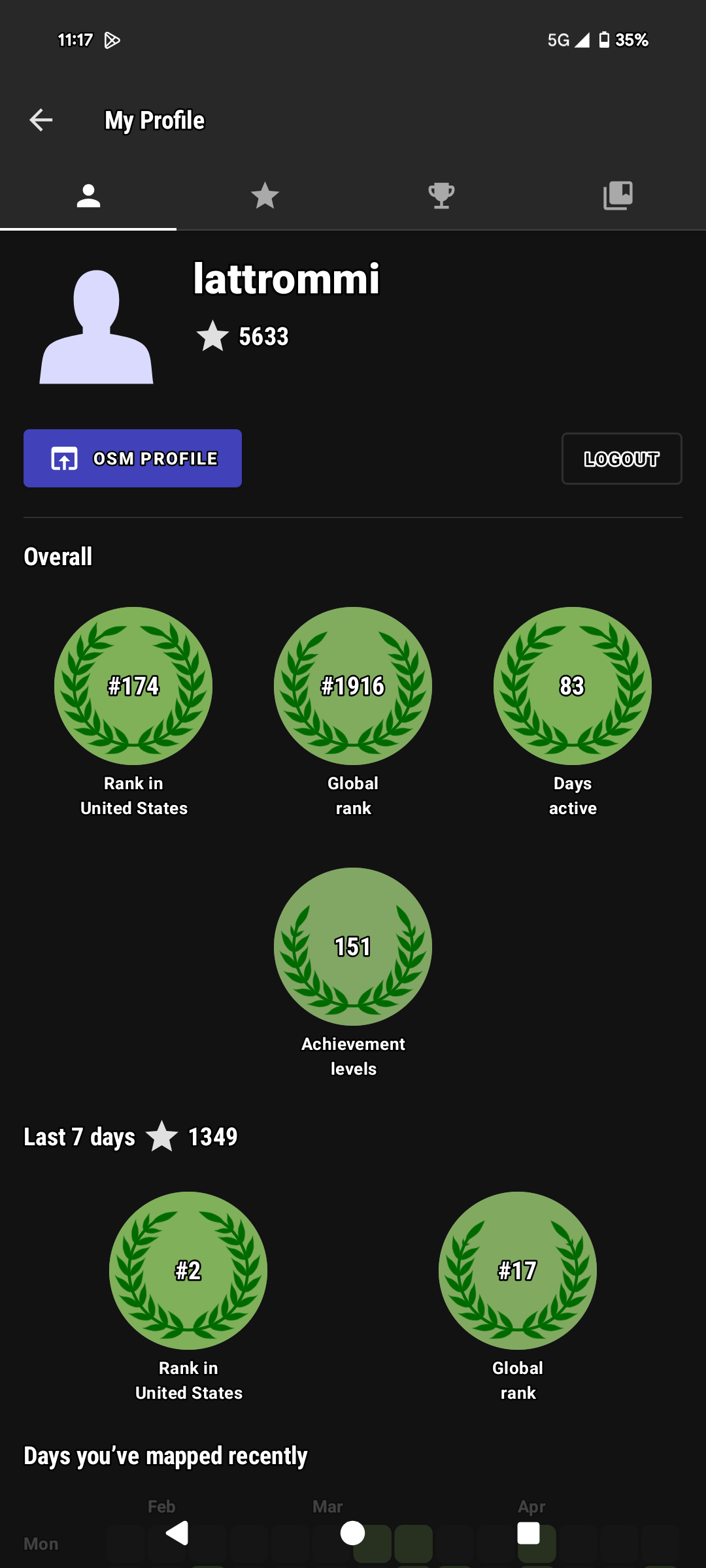Switch to the collections links tab
This screenshot has width=706, height=1568.
618,195
